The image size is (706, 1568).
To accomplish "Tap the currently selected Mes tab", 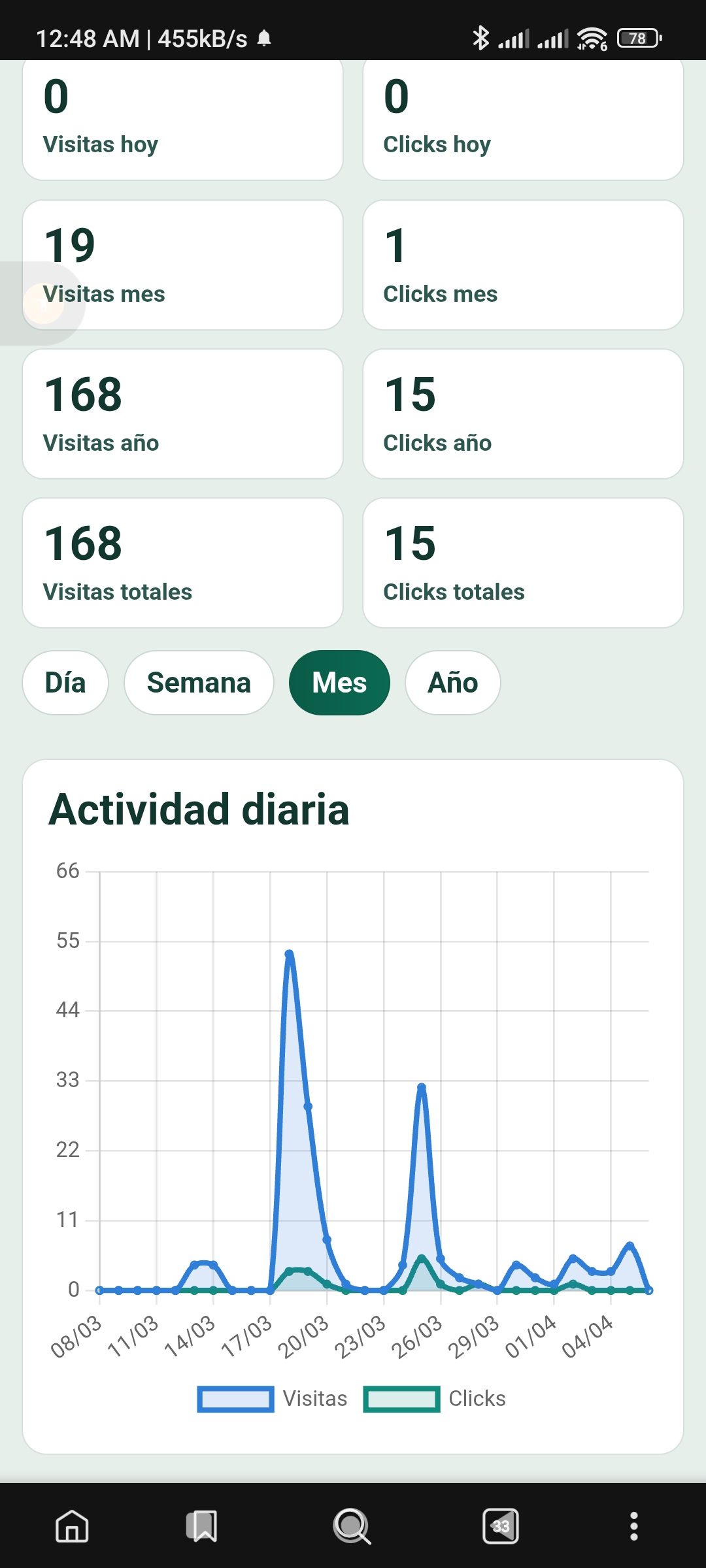I will 339,682.
